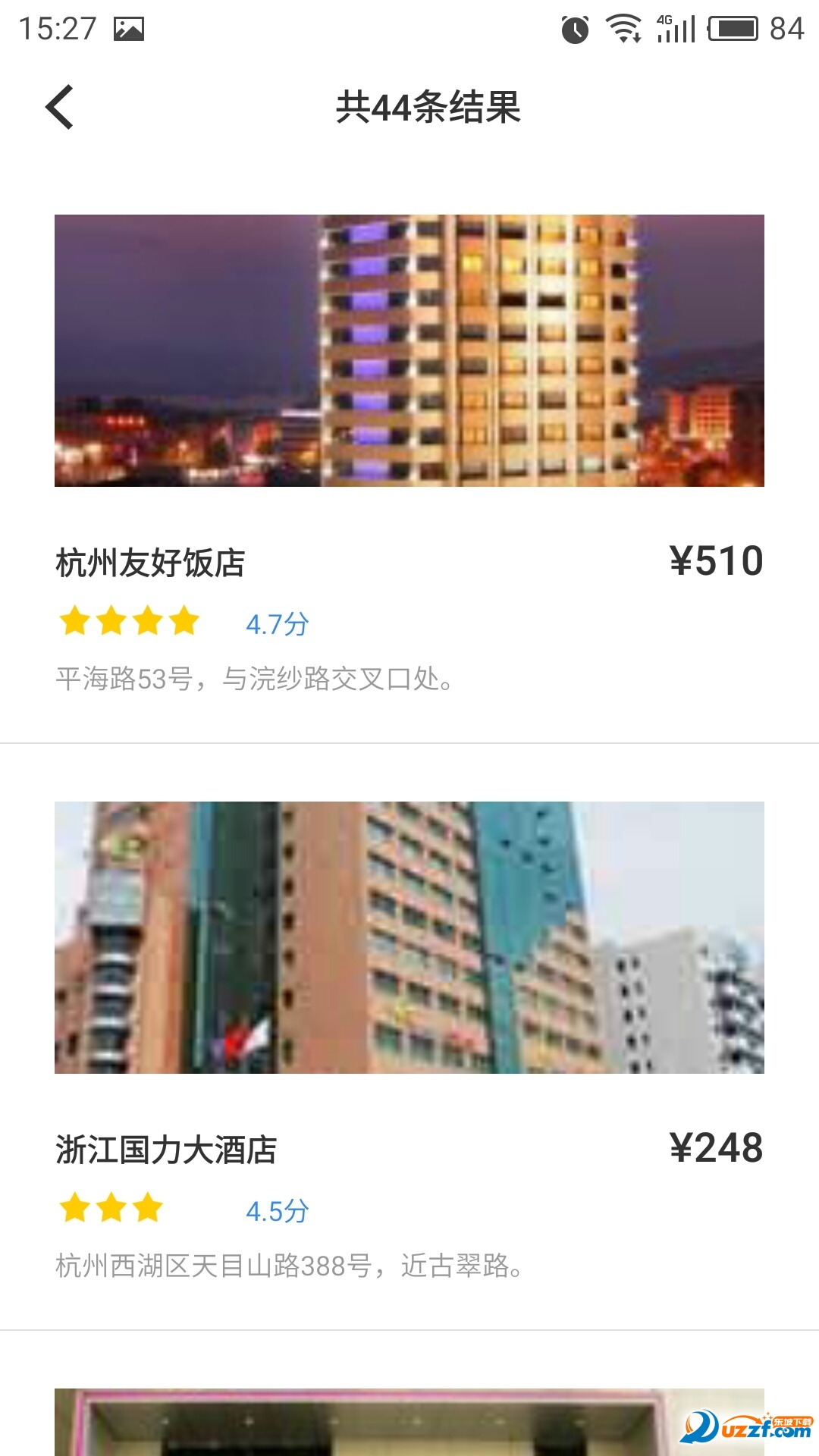This screenshot has width=819, height=1456.
Task: Tap the star rating of 杭州友好饭店
Action: point(129,622)
